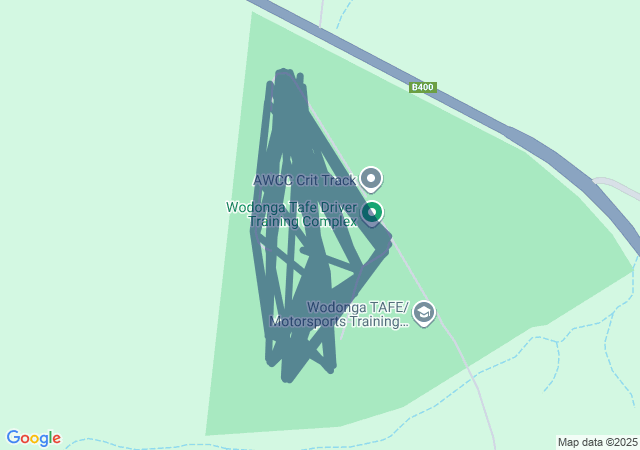
Task: Tap the Wodonga TAFE Motorsports Training pin
Action: (424, 312)
